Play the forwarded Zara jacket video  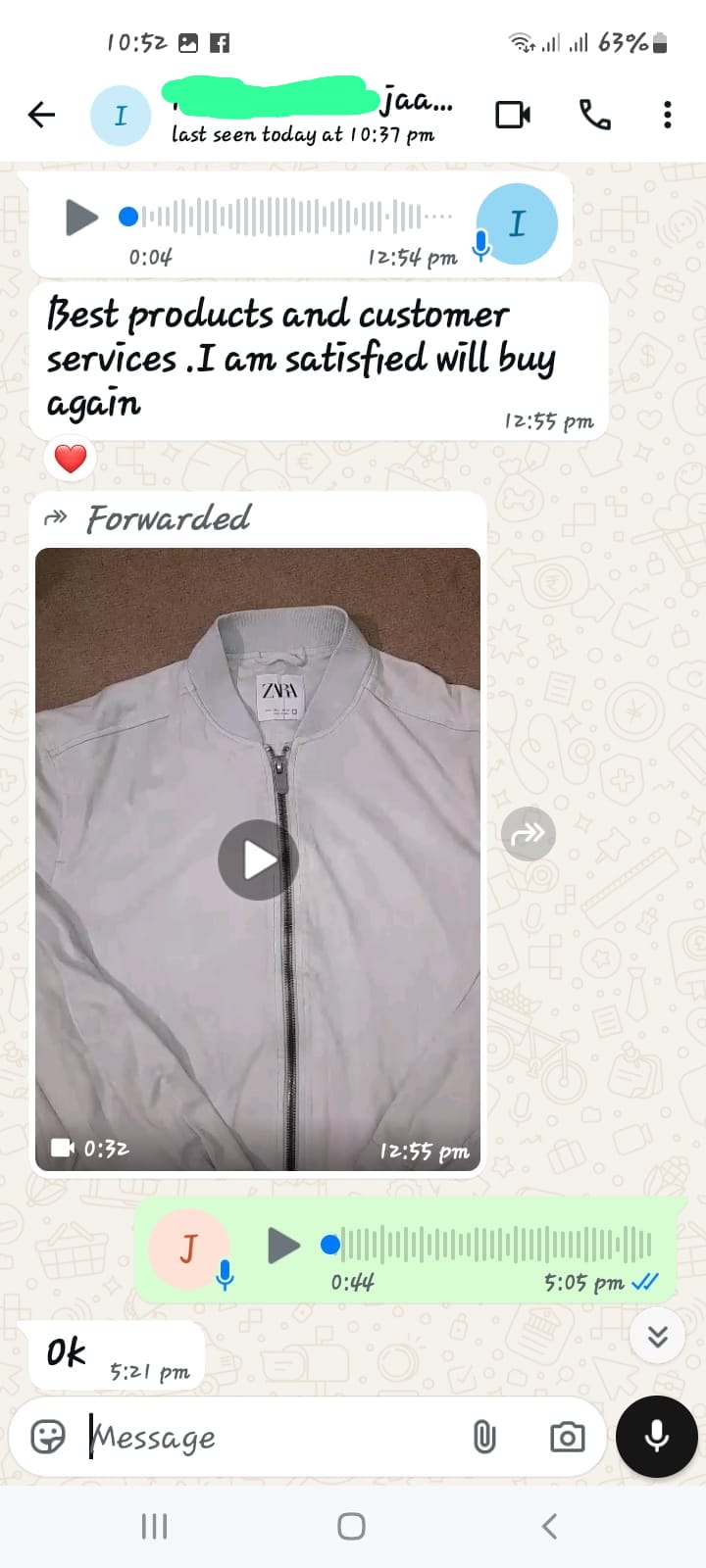coord(258,859)
